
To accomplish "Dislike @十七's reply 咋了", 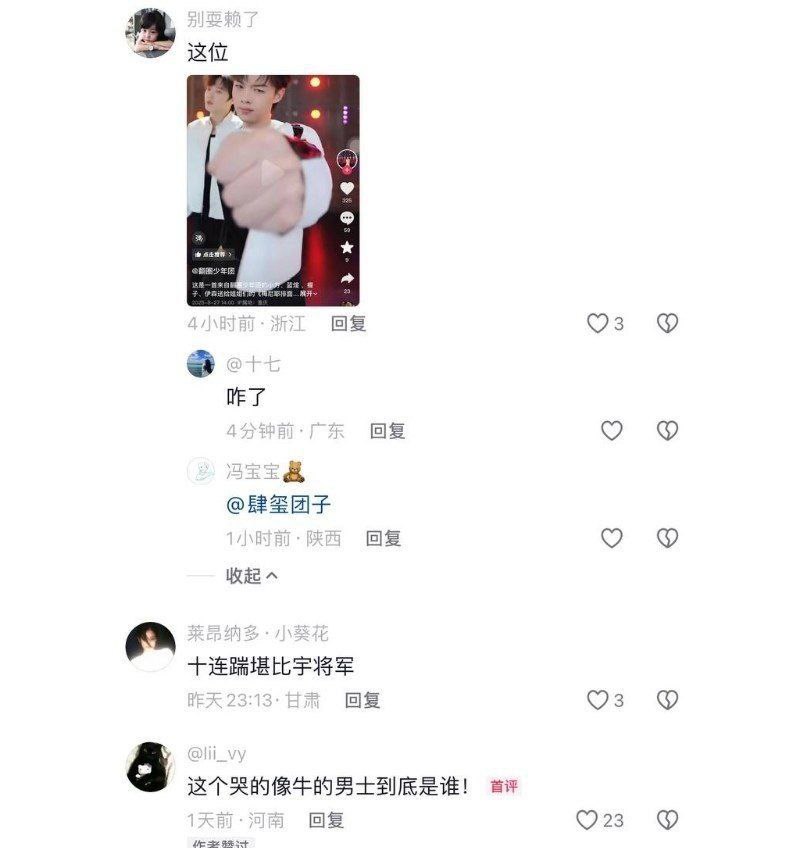I will [667, 431].
